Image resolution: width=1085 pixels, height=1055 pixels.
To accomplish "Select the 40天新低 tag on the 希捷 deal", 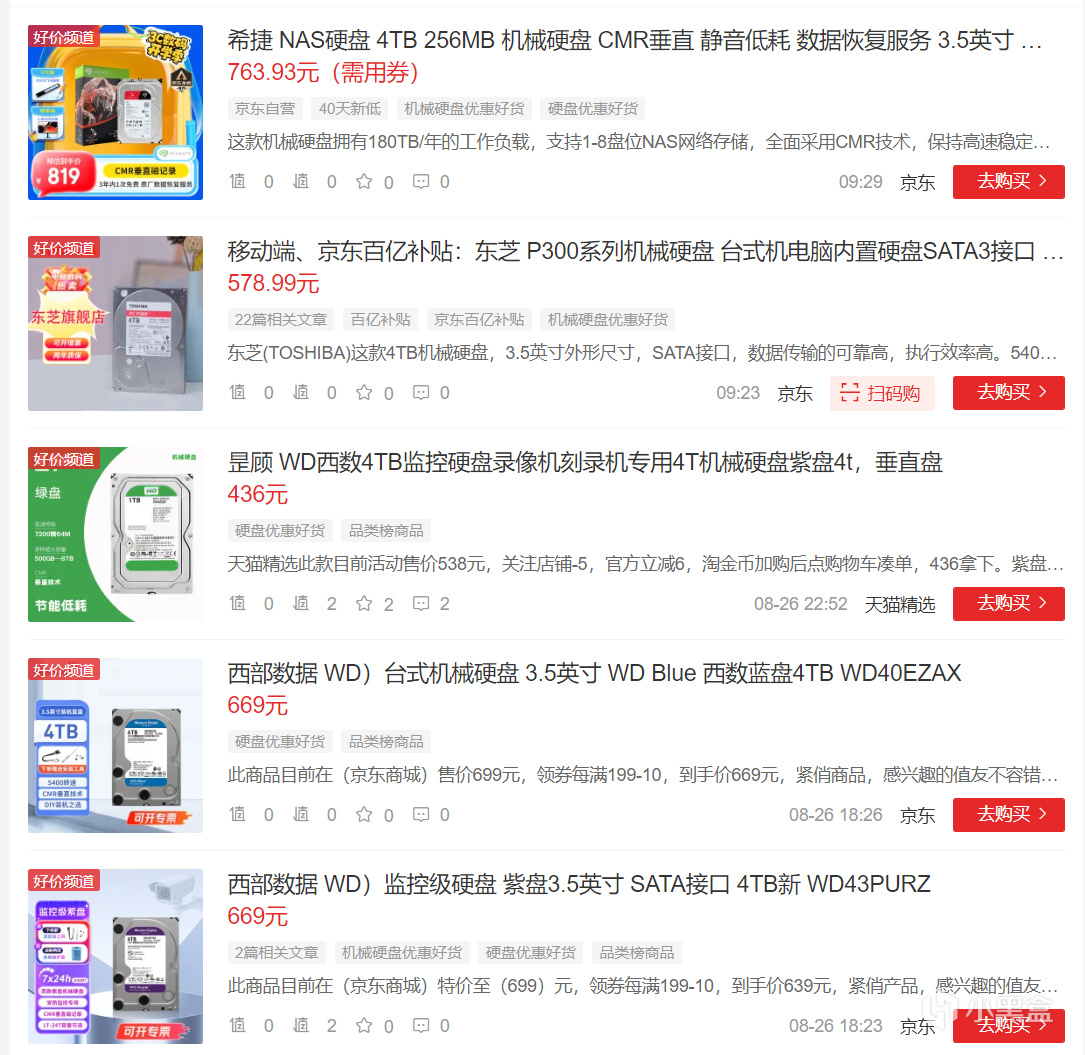I will (350, 109).
